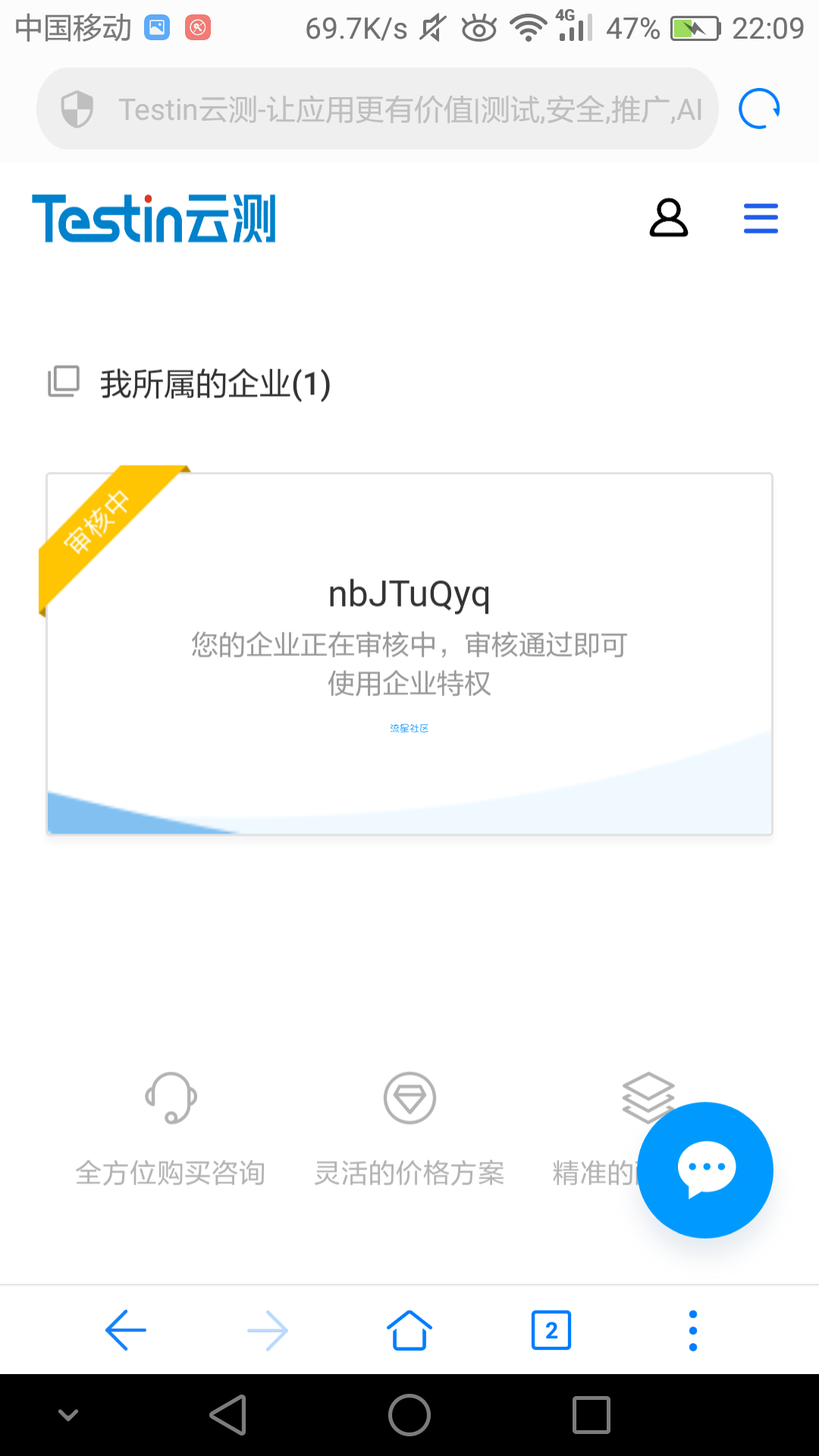Screen dimensions: 819x1456
Task: Tap the small blue link under enterprise description
Action: point(409,728)
